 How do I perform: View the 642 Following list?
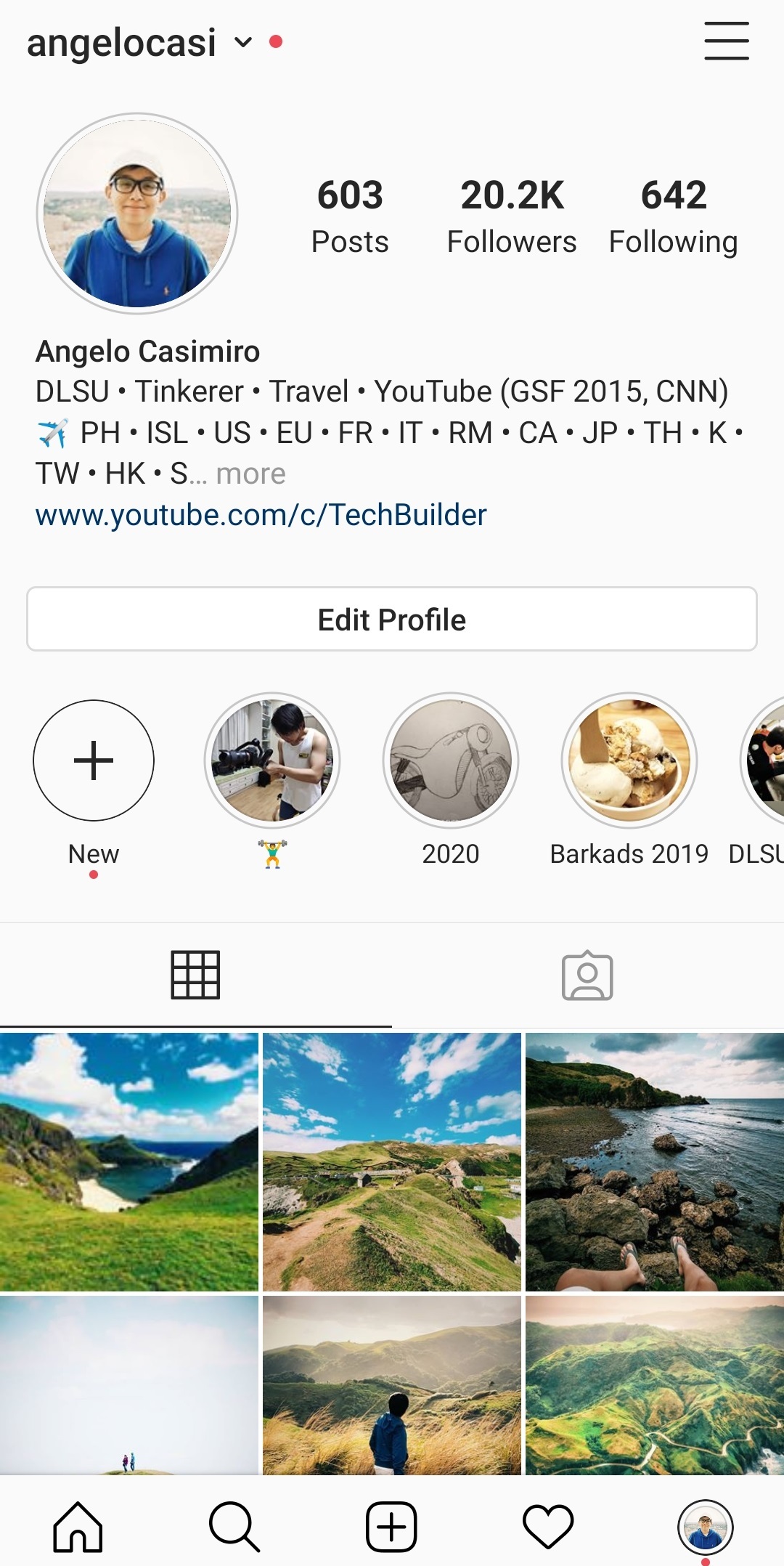[673, 216]
